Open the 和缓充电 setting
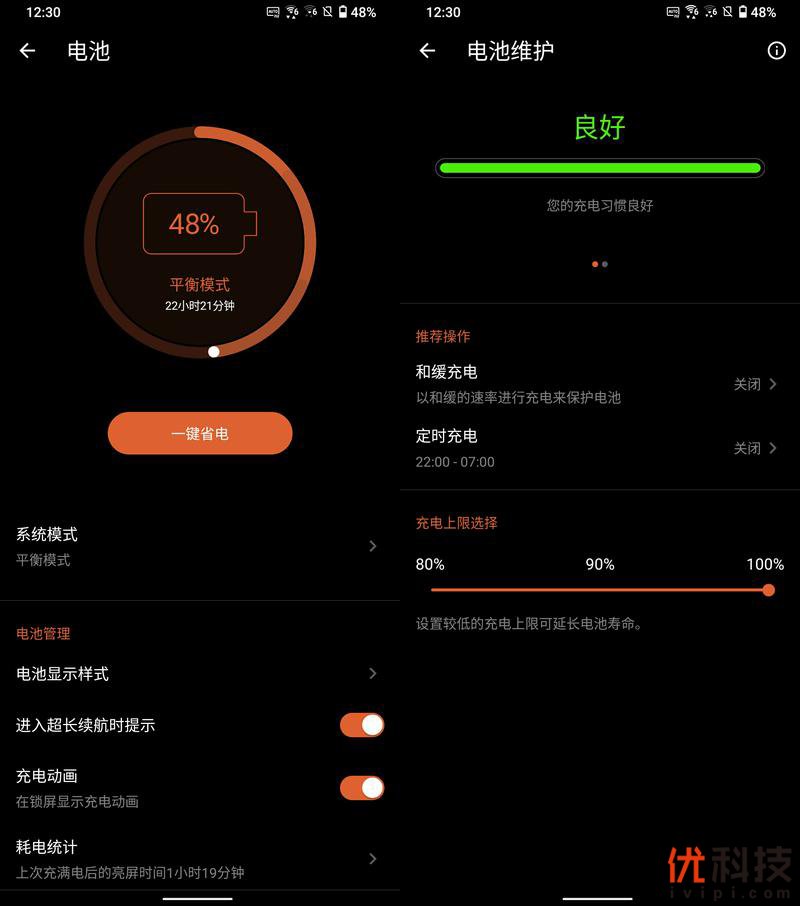This screenshot has height=906, width=800. tap(598, 384)
